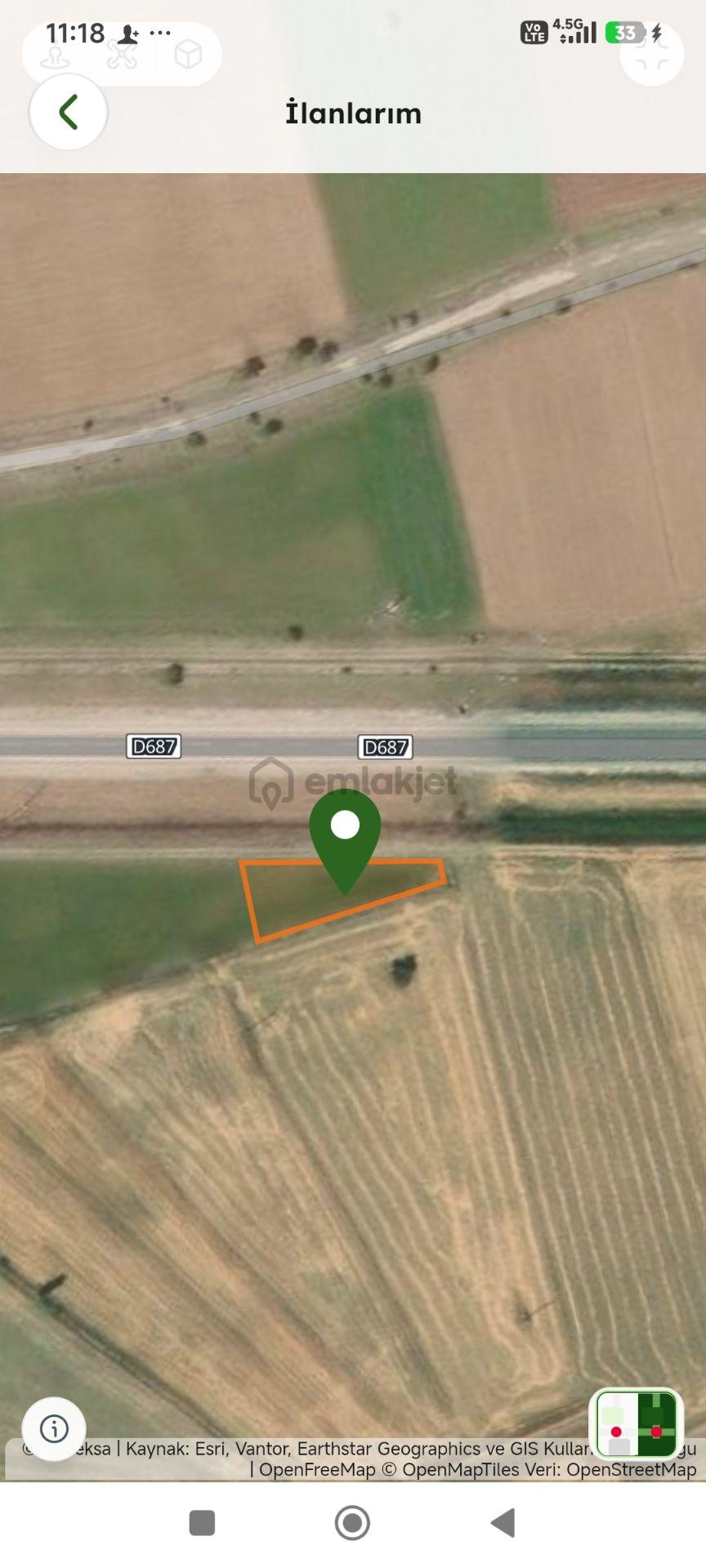This screenshot has height=1568, width=706.
Task: Open the map info icon
Action: 54,1429
